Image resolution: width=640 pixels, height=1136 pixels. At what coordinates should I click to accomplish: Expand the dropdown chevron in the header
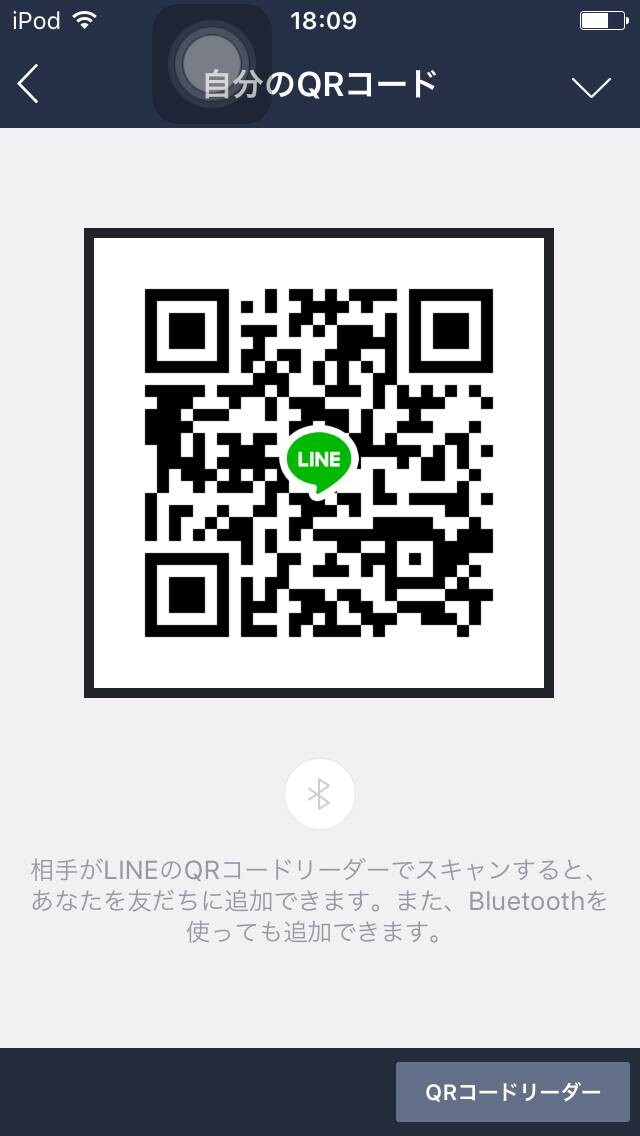tap(591, 86)
